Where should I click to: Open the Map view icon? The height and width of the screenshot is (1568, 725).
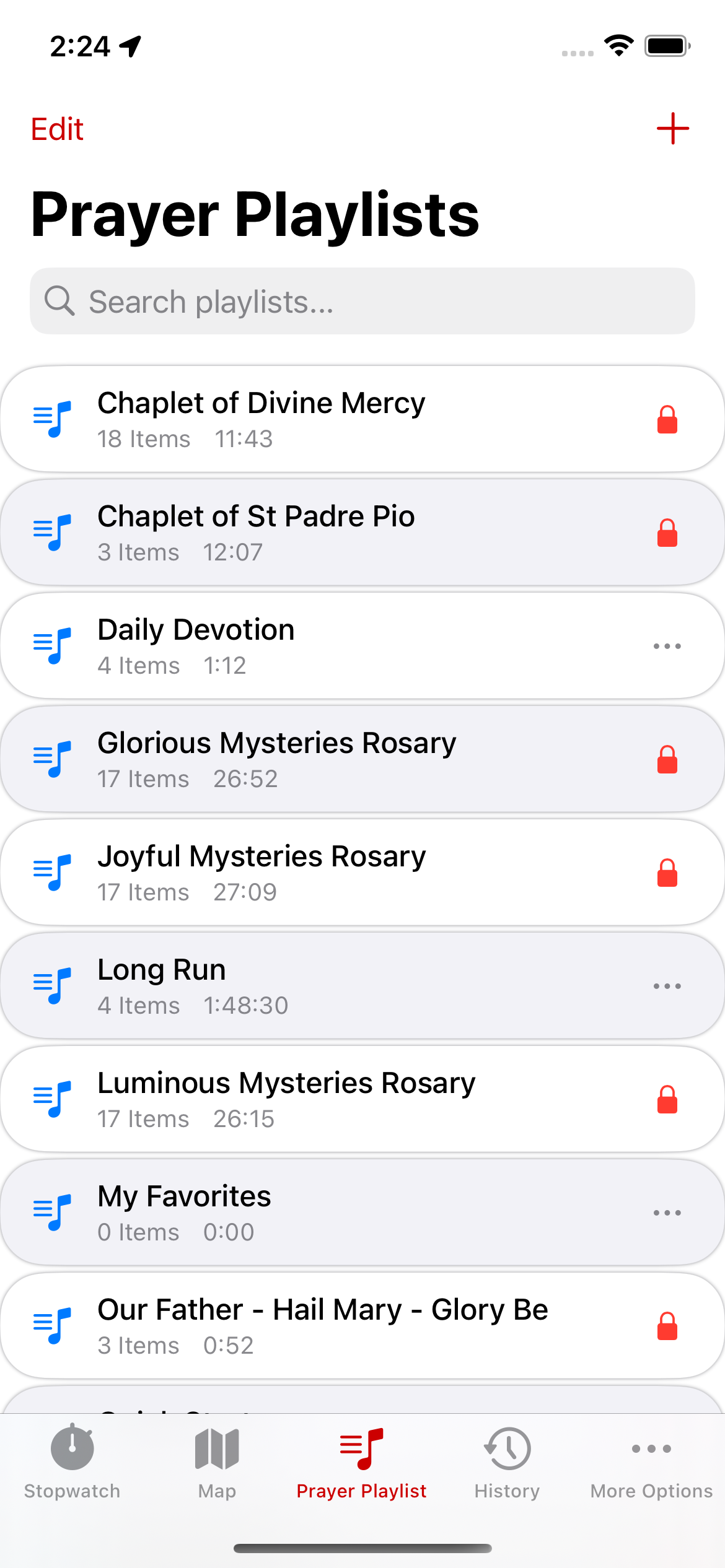[x=216, y=1448]
